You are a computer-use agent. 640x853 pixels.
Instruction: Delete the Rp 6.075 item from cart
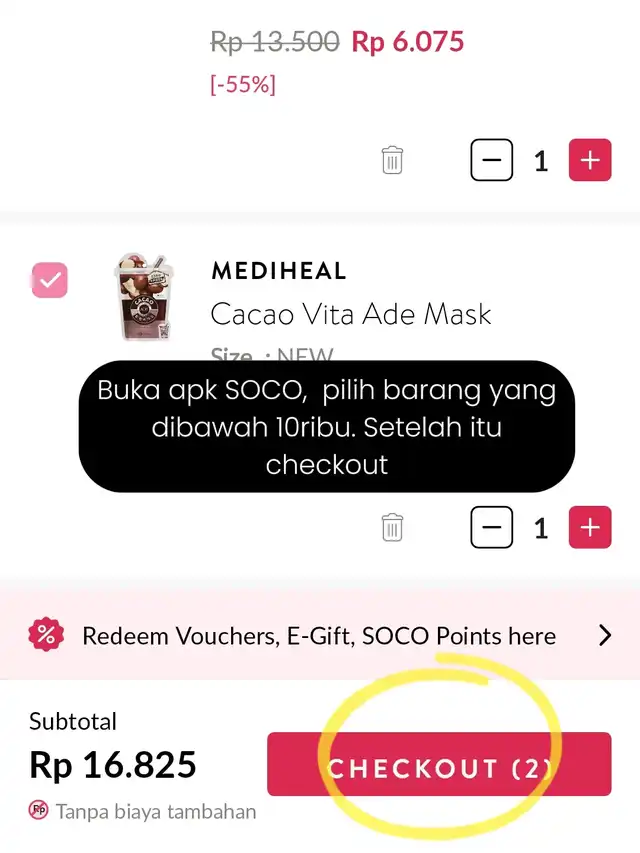click(x=392, y=160)
